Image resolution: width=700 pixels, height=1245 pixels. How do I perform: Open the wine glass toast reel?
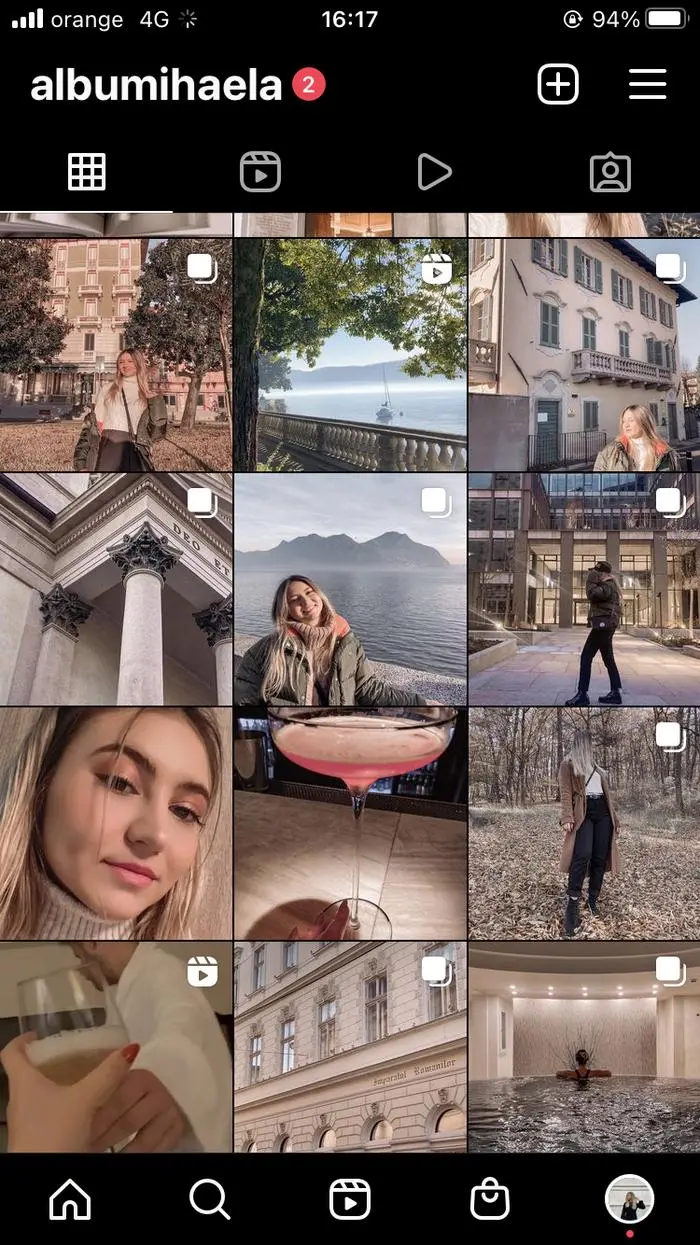[x=116, y=1047]
